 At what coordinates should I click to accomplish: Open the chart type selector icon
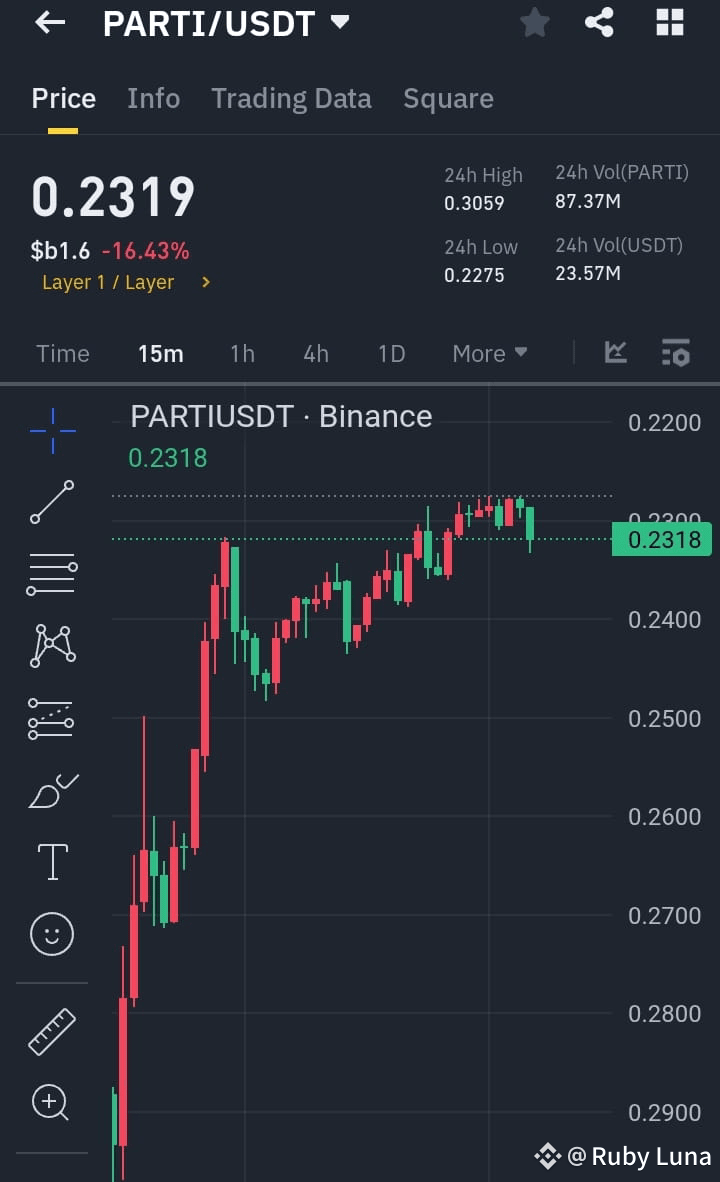617,353
